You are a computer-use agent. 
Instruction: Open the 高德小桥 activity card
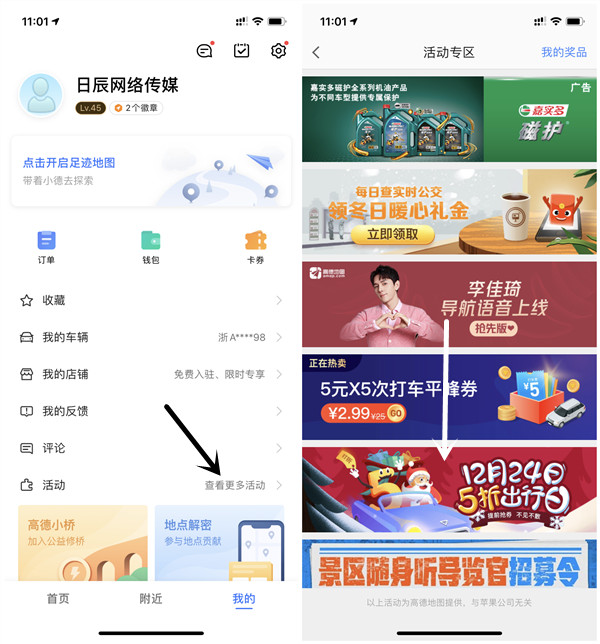(x=82, y=542)
